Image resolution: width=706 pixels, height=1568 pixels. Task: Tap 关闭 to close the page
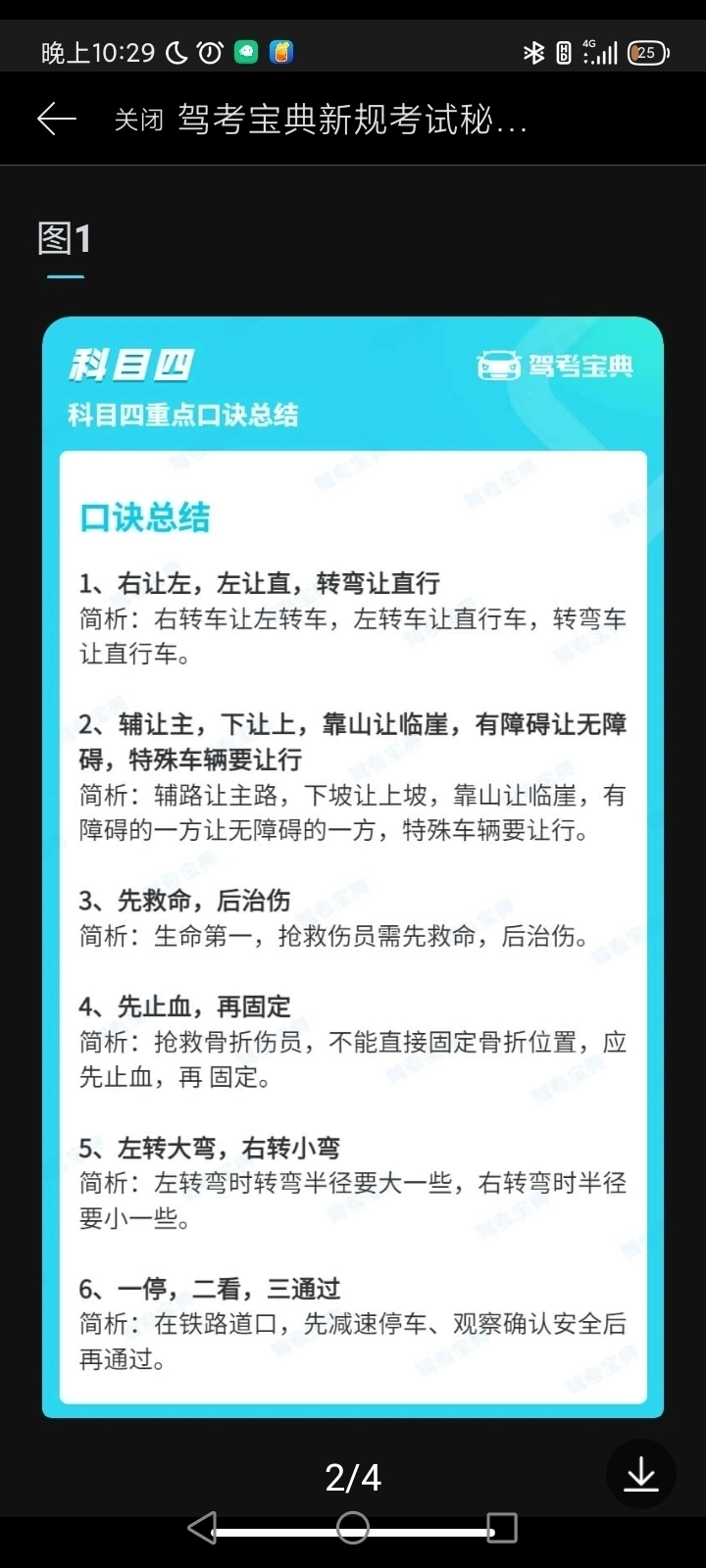[138, 120]
